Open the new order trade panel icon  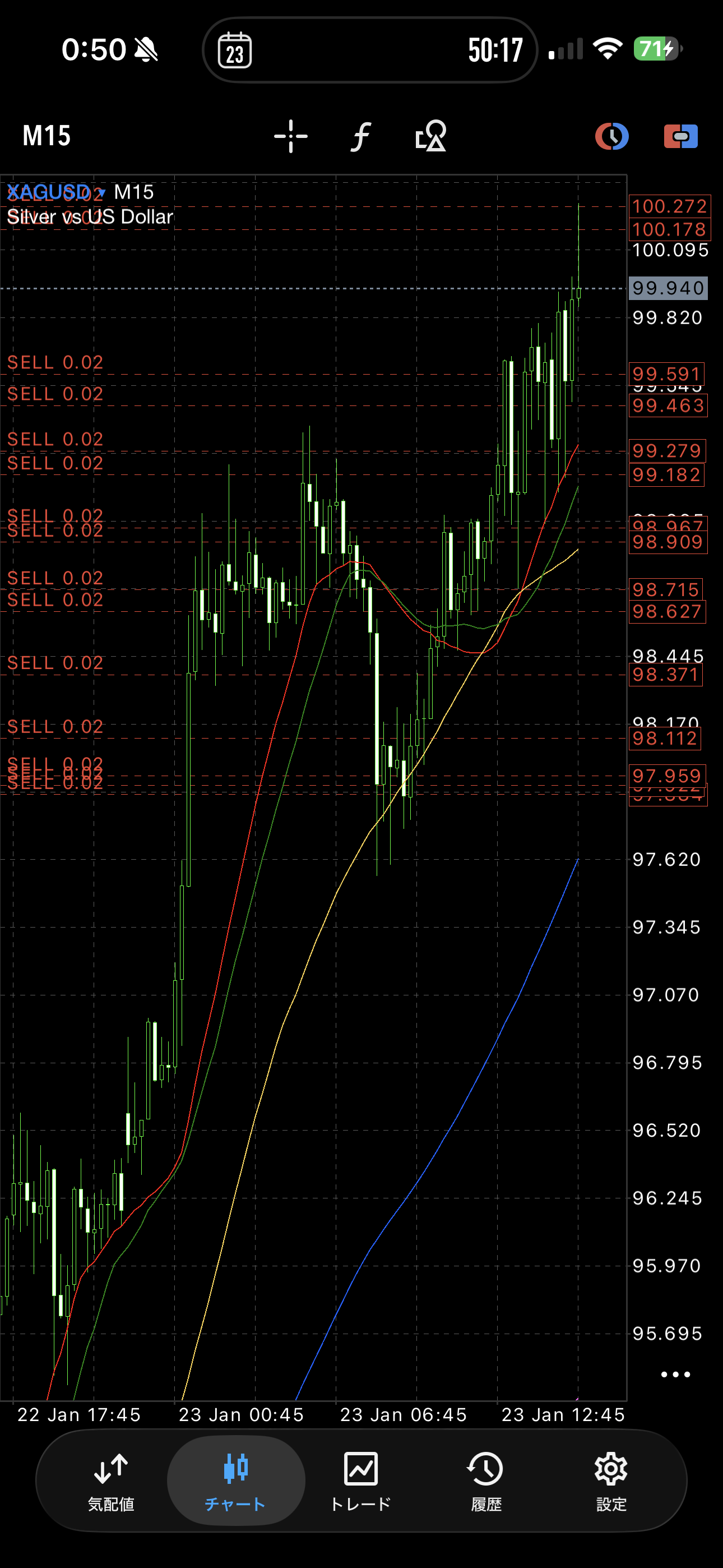point(680,136)
